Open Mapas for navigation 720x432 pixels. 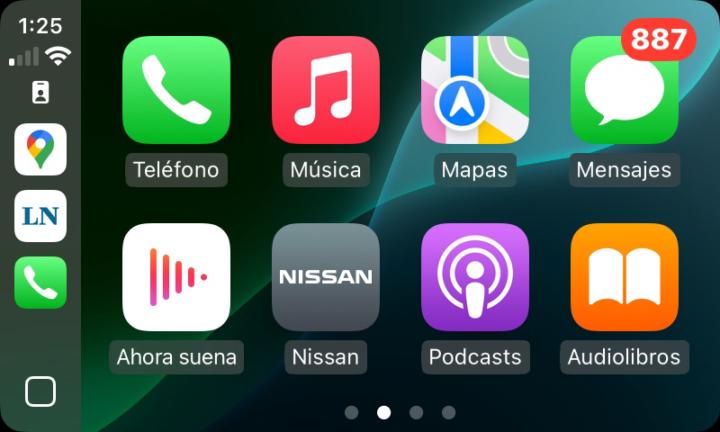(x=474, y=90)
